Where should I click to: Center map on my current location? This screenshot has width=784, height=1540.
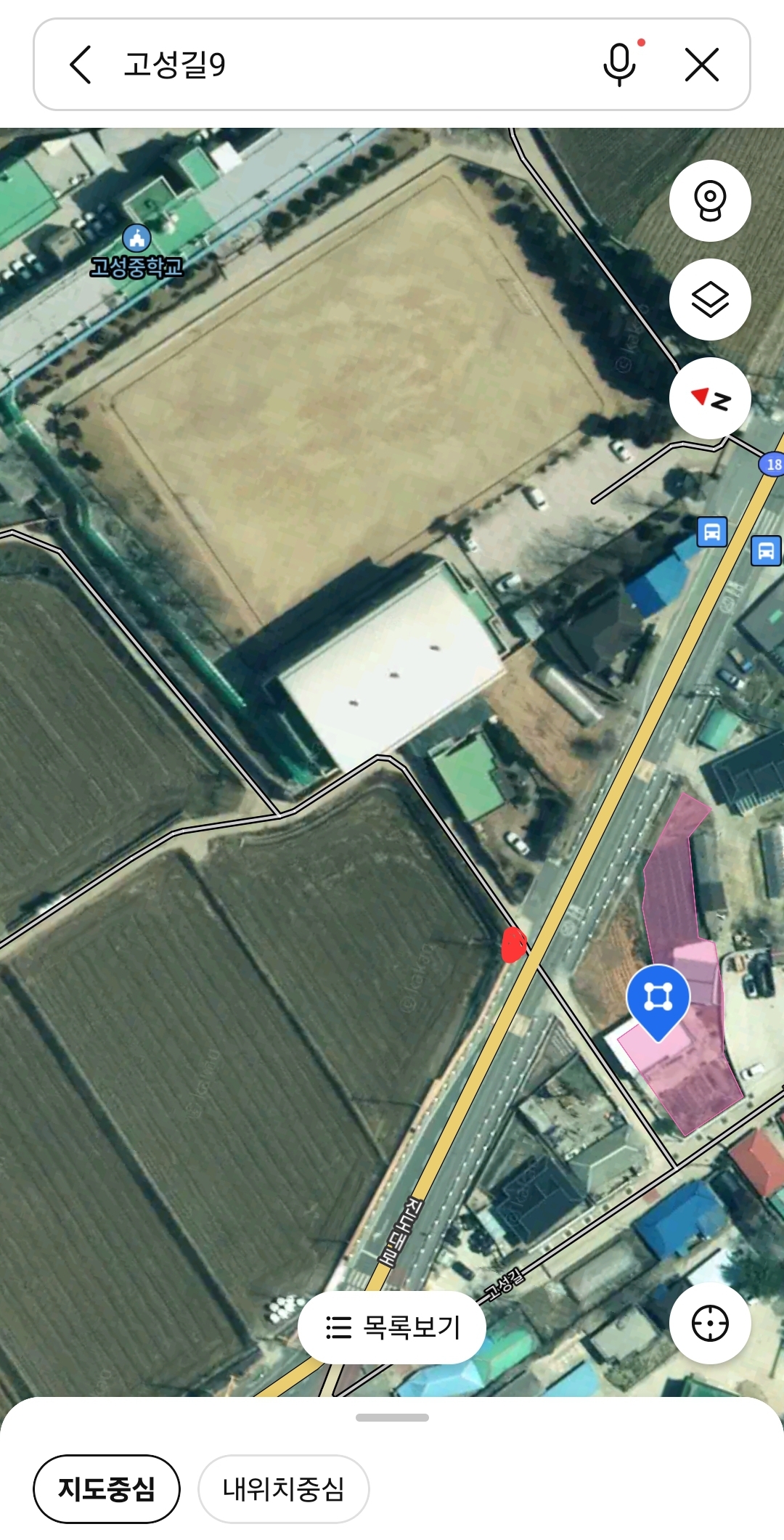709,1323
